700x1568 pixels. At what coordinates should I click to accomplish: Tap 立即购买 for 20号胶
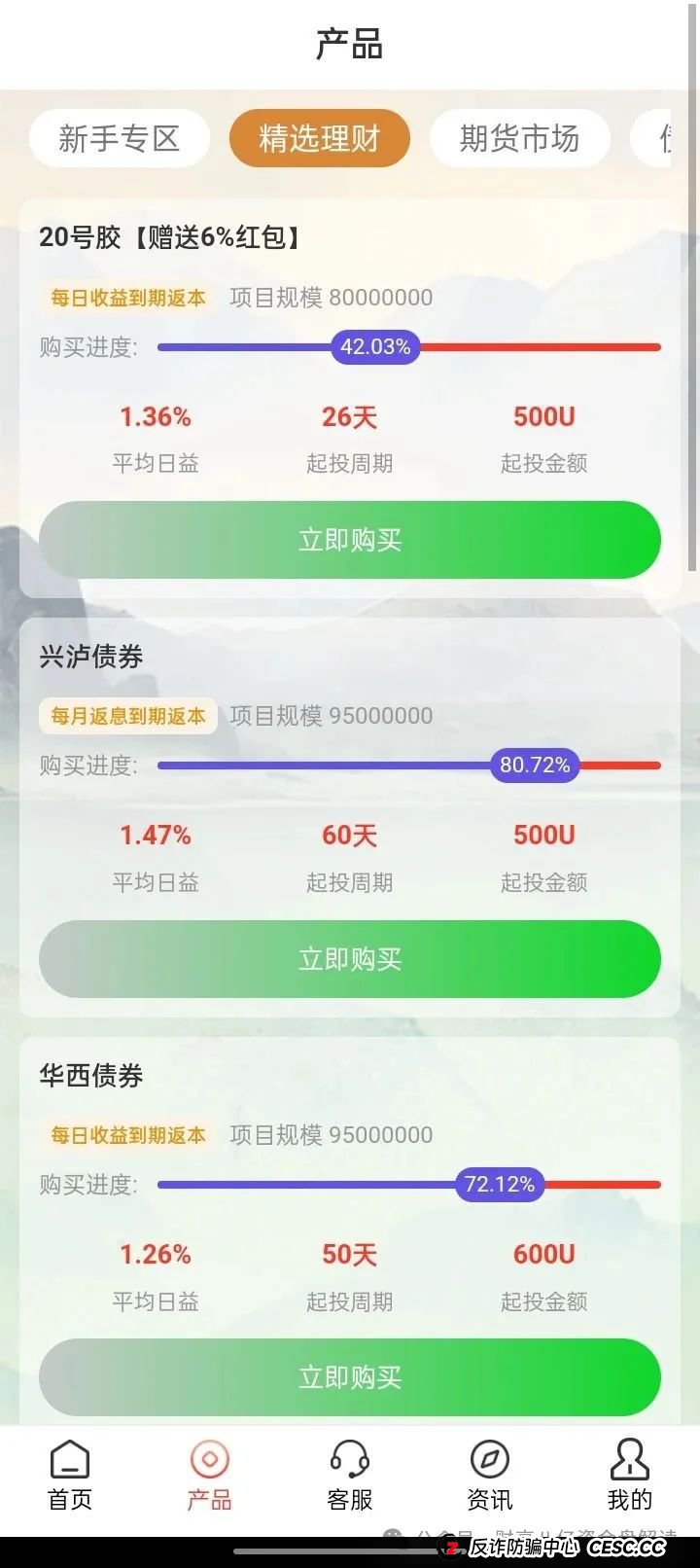click(350, 540)
